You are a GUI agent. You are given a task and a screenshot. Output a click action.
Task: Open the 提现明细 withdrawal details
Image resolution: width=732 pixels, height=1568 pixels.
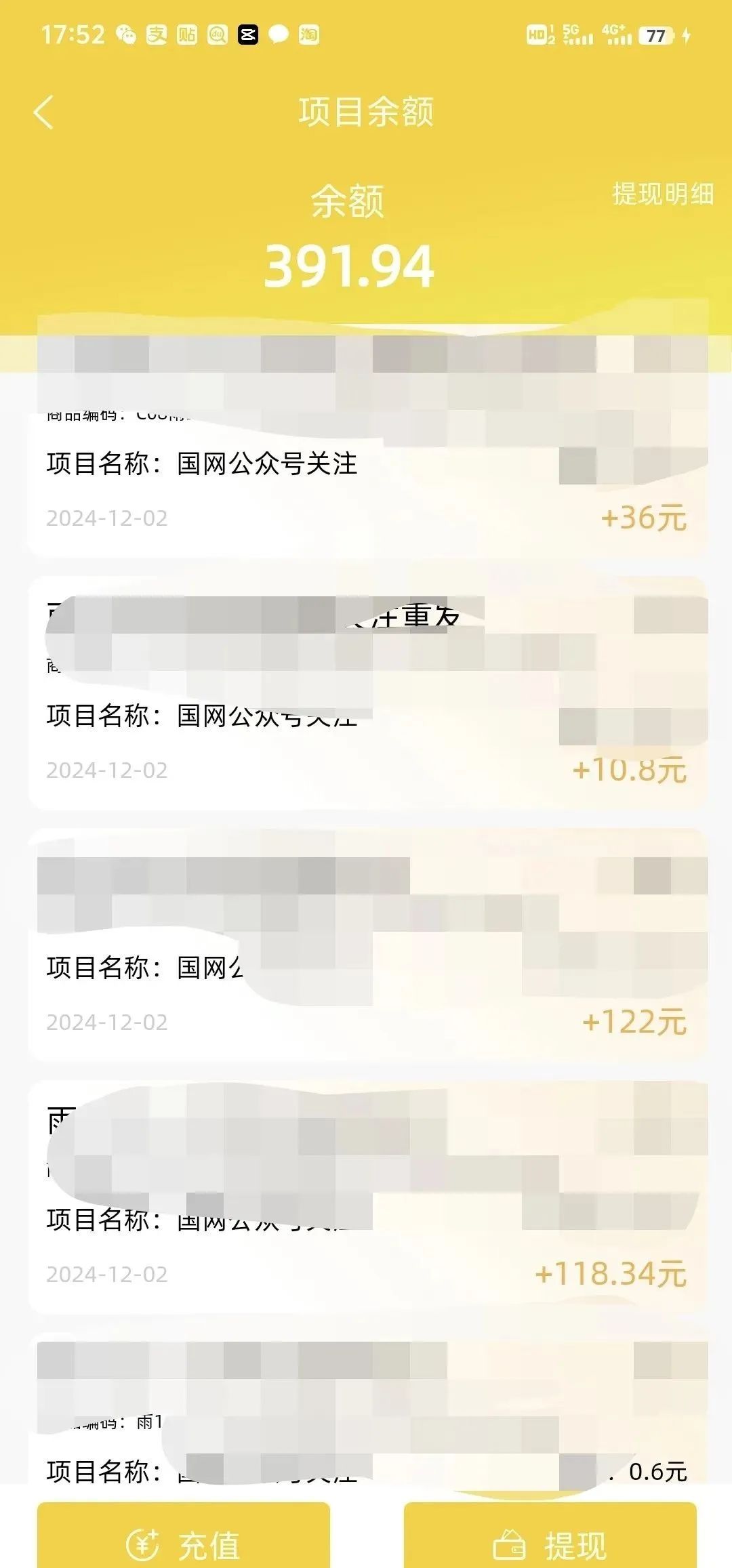(x=662, y=194)
